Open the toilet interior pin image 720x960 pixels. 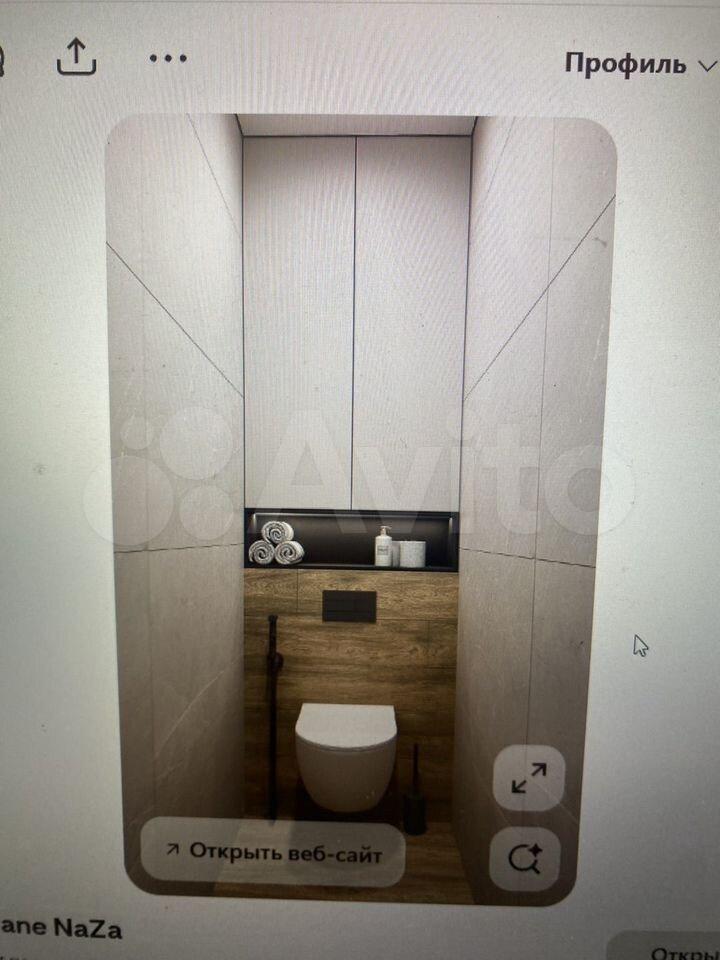click(360, 450)
